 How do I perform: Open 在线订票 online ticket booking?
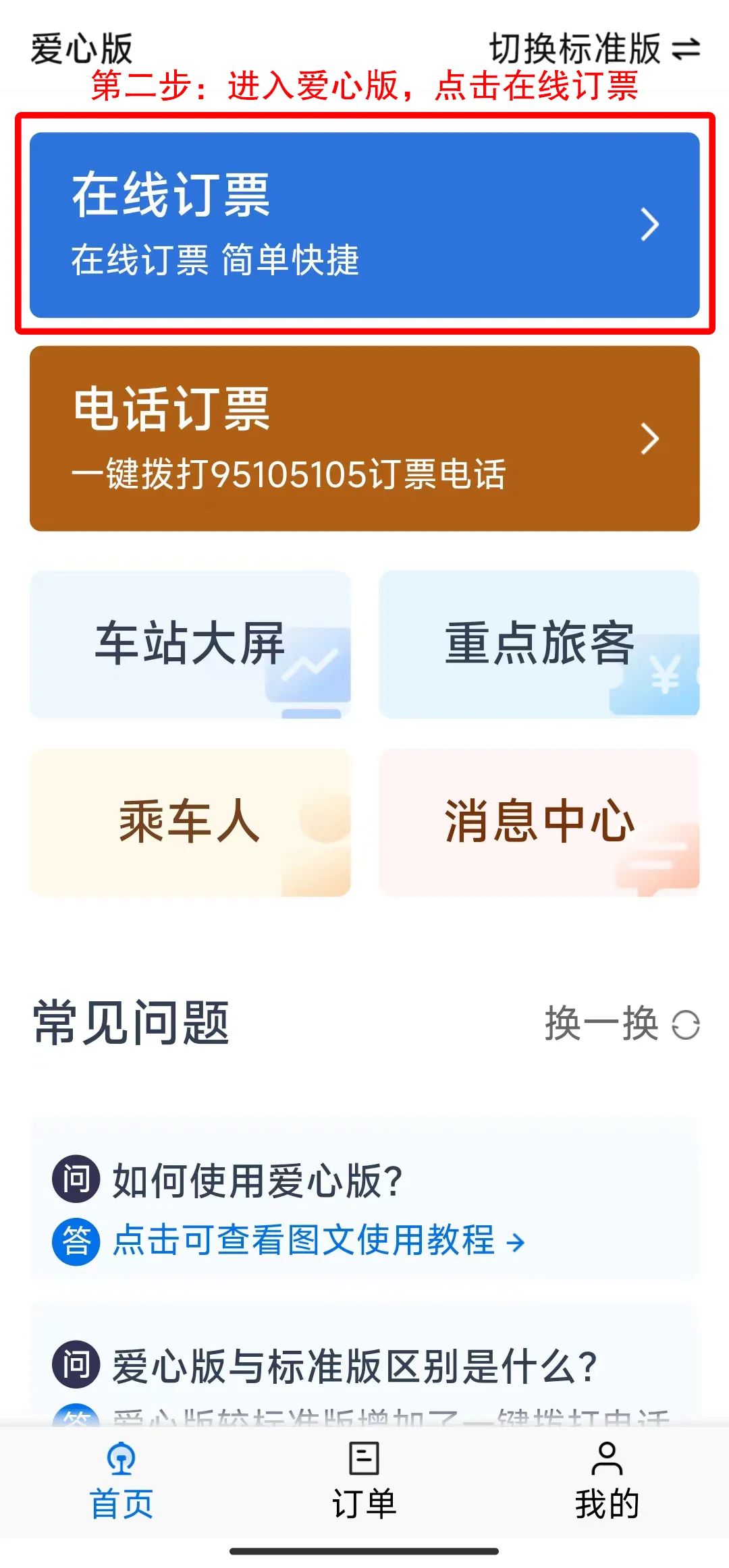click(x=364, y=225)
